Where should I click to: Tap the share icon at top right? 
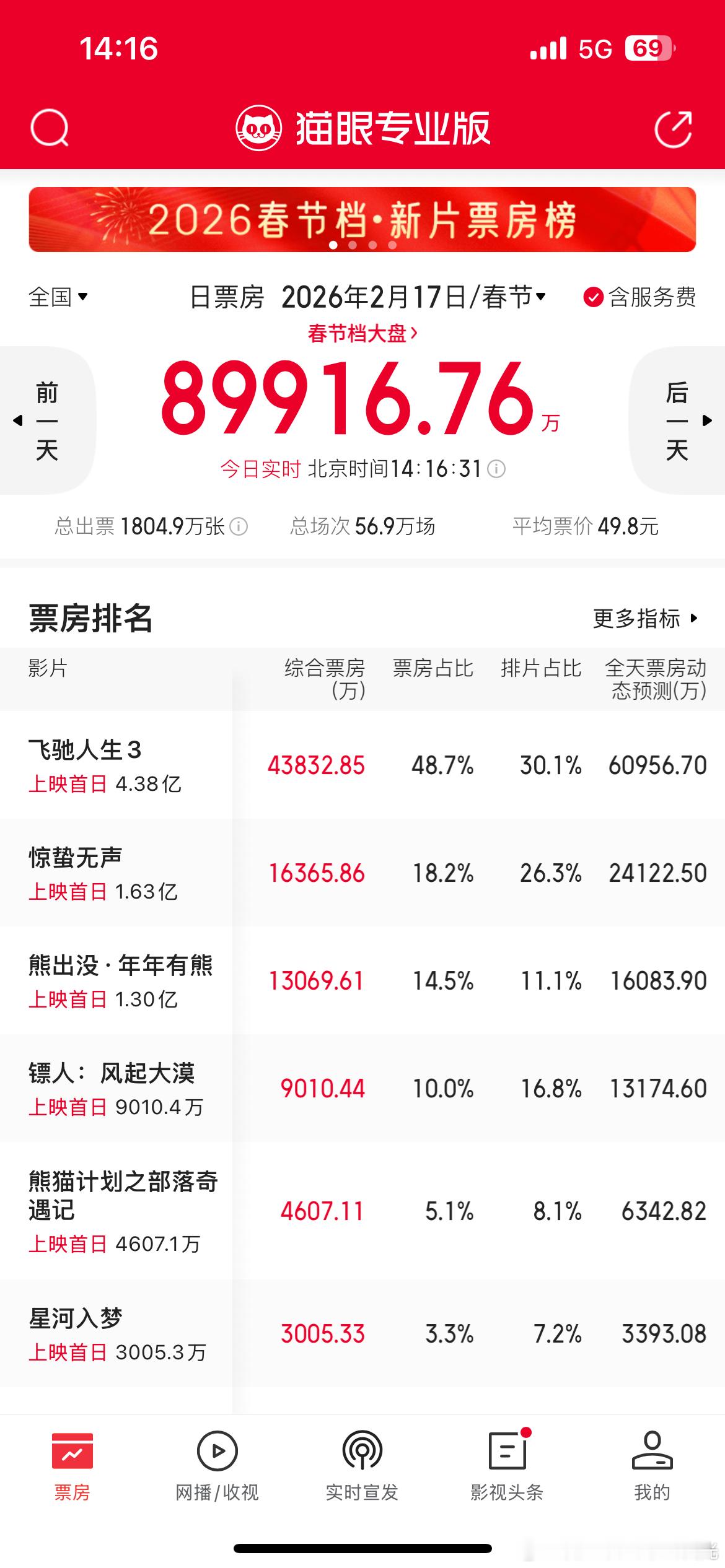pos(674,128)
